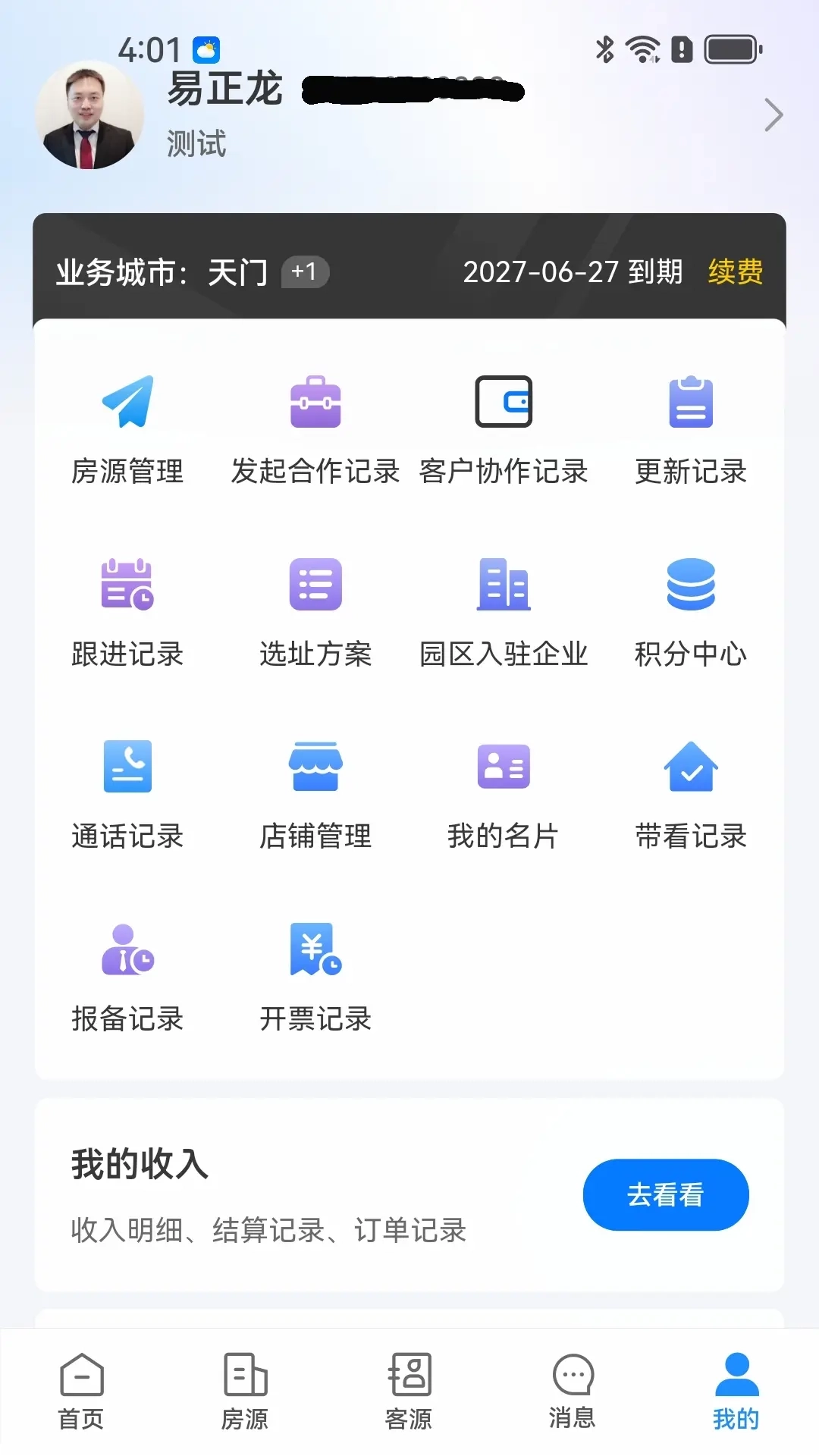This screenshot has height=1456, width=819.
Task: Open profile details via right arrow
Action: pyautogui.click(x=773, y=114)
